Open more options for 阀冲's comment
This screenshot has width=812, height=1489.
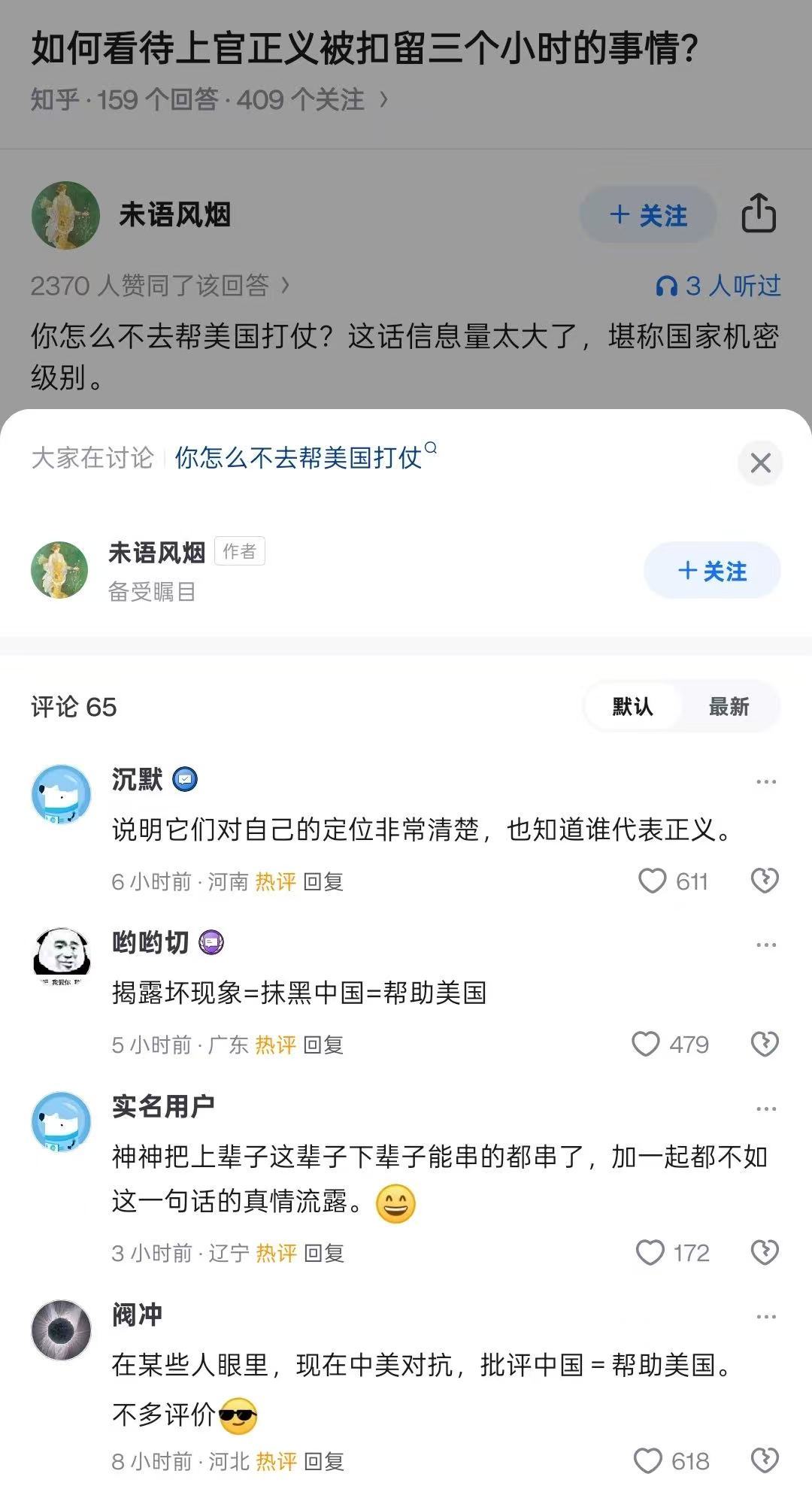pyautogui.click(x=765, y=1317)
